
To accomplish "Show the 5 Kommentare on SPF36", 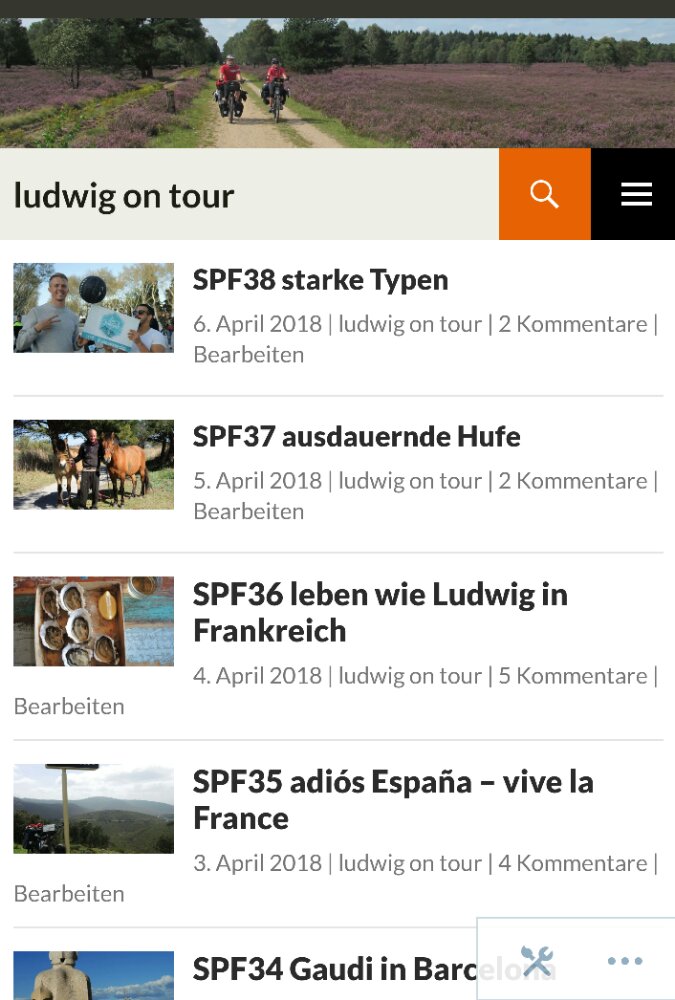I will point(573,676).
